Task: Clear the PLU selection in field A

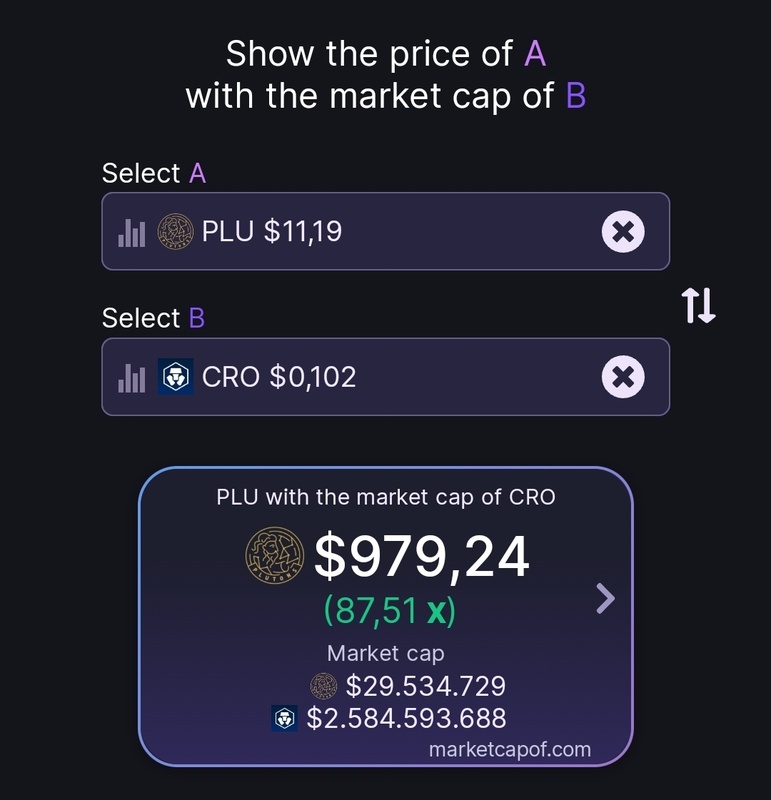Action: pos(622,232)
